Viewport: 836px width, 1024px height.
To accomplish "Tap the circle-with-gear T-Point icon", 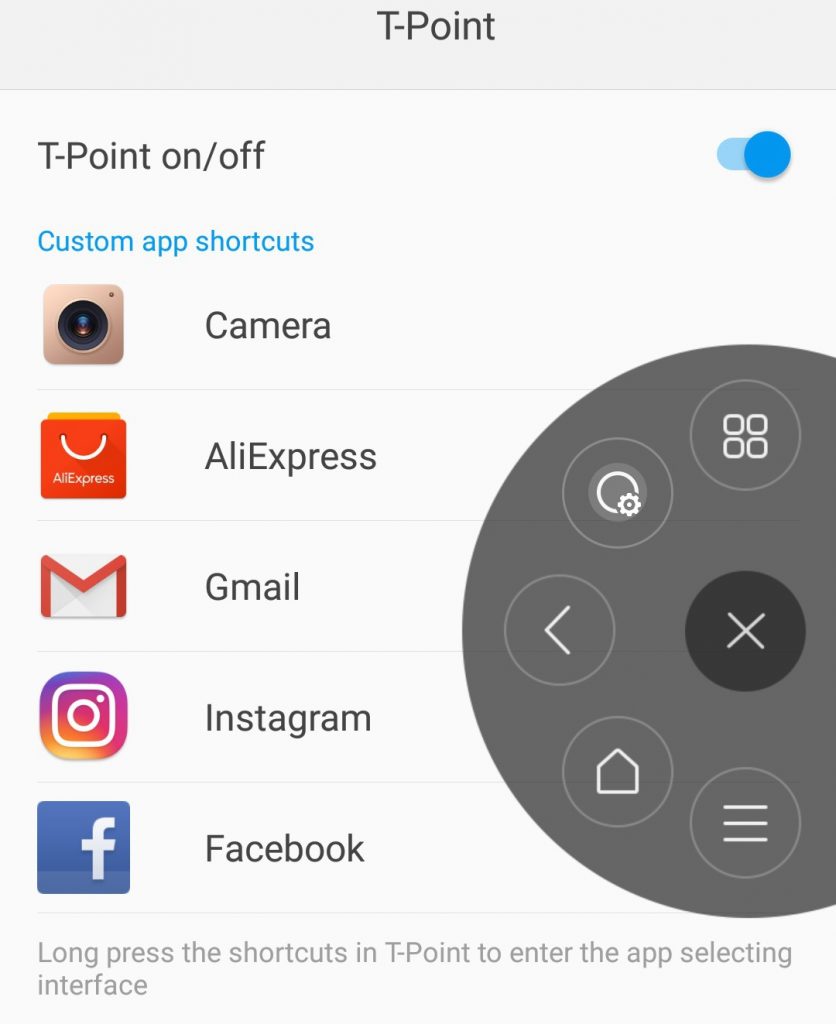I will click(x=617, y=493).
